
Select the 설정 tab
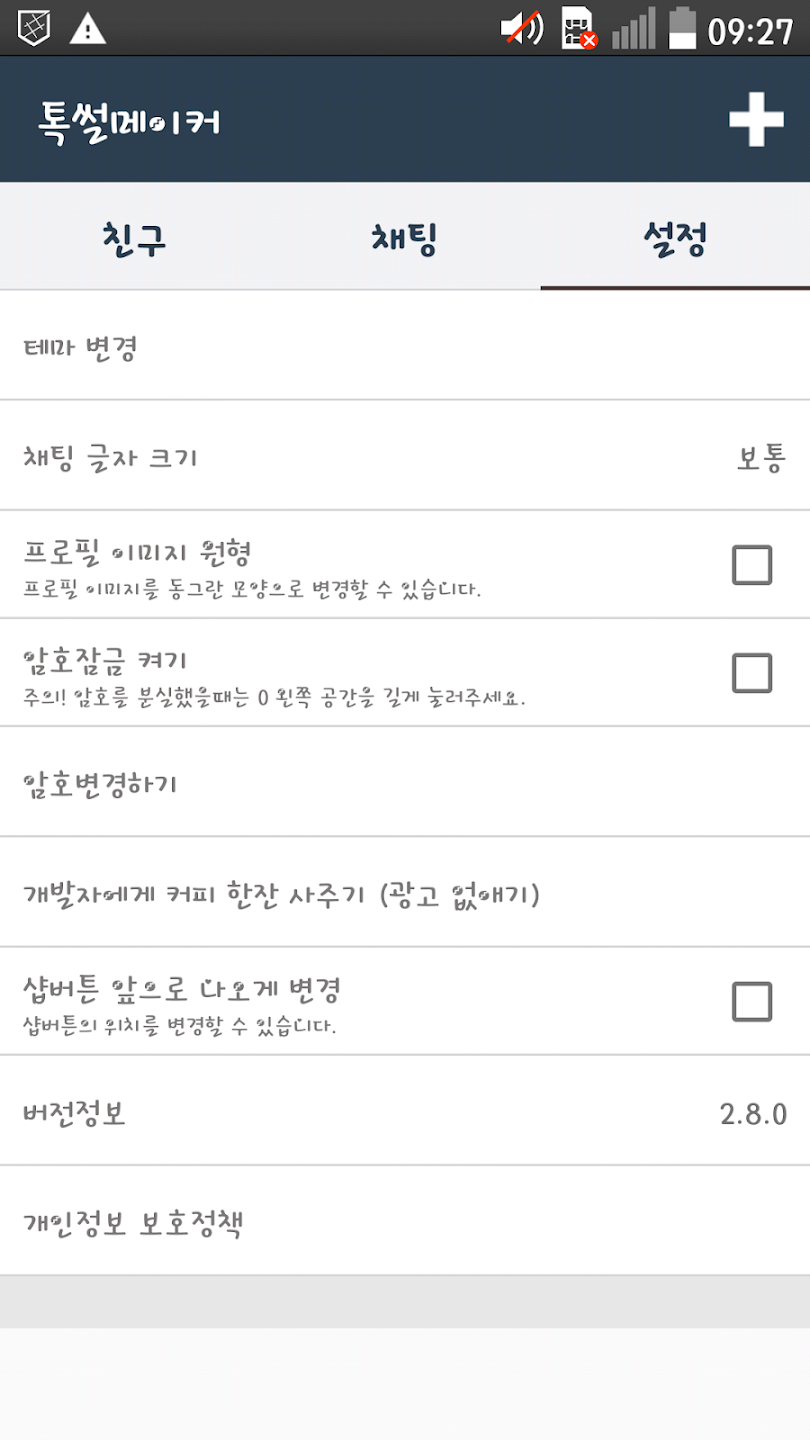(x=675, y=239)
